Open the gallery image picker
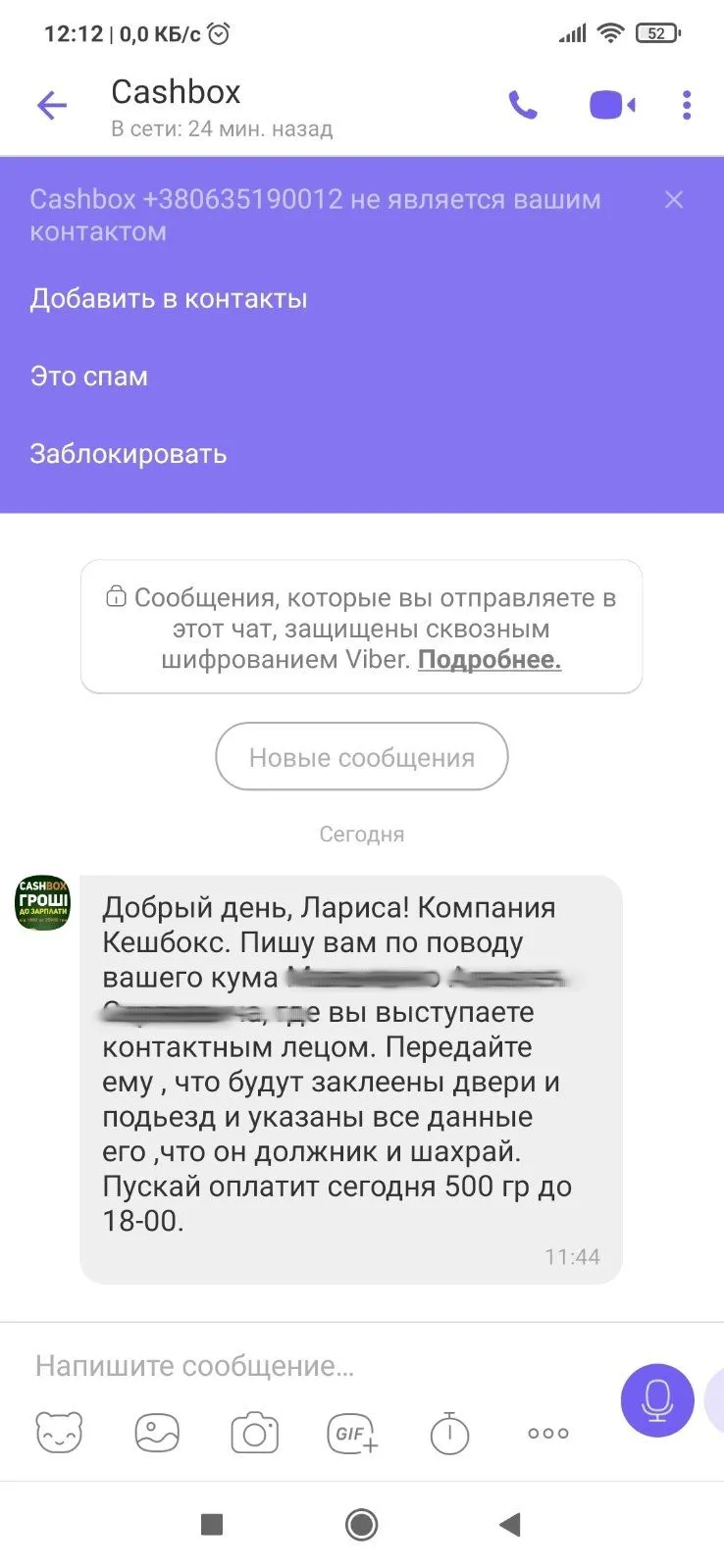The height and width of the screenshot is (1568, 724). (x=157, y=1433)
